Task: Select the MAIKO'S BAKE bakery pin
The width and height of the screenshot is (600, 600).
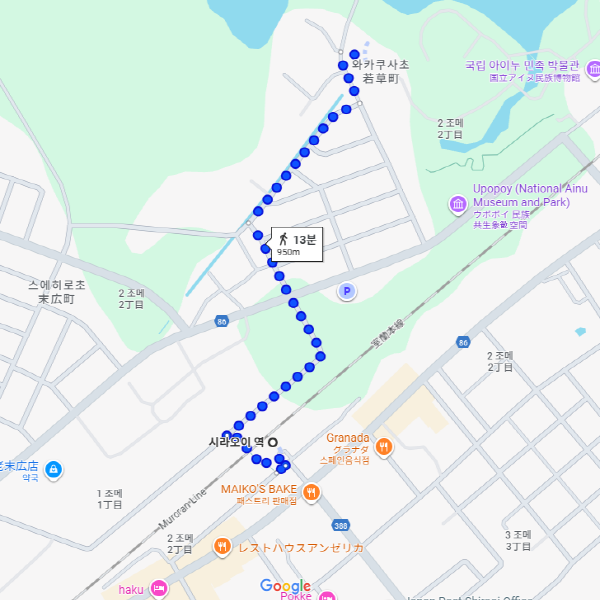Action: (x=312, y=491)
